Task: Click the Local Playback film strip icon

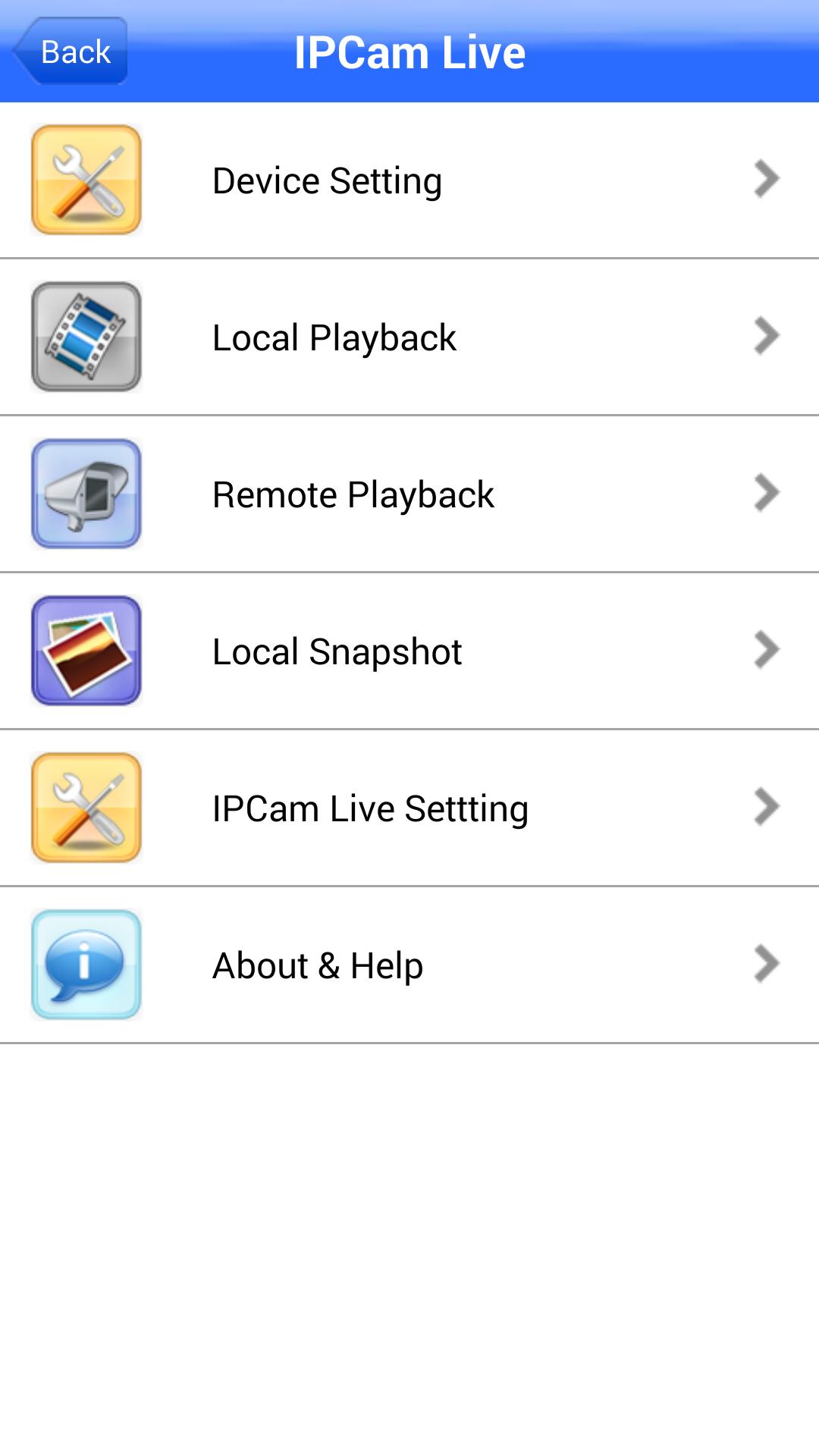Action: click(x=85, y=337)
